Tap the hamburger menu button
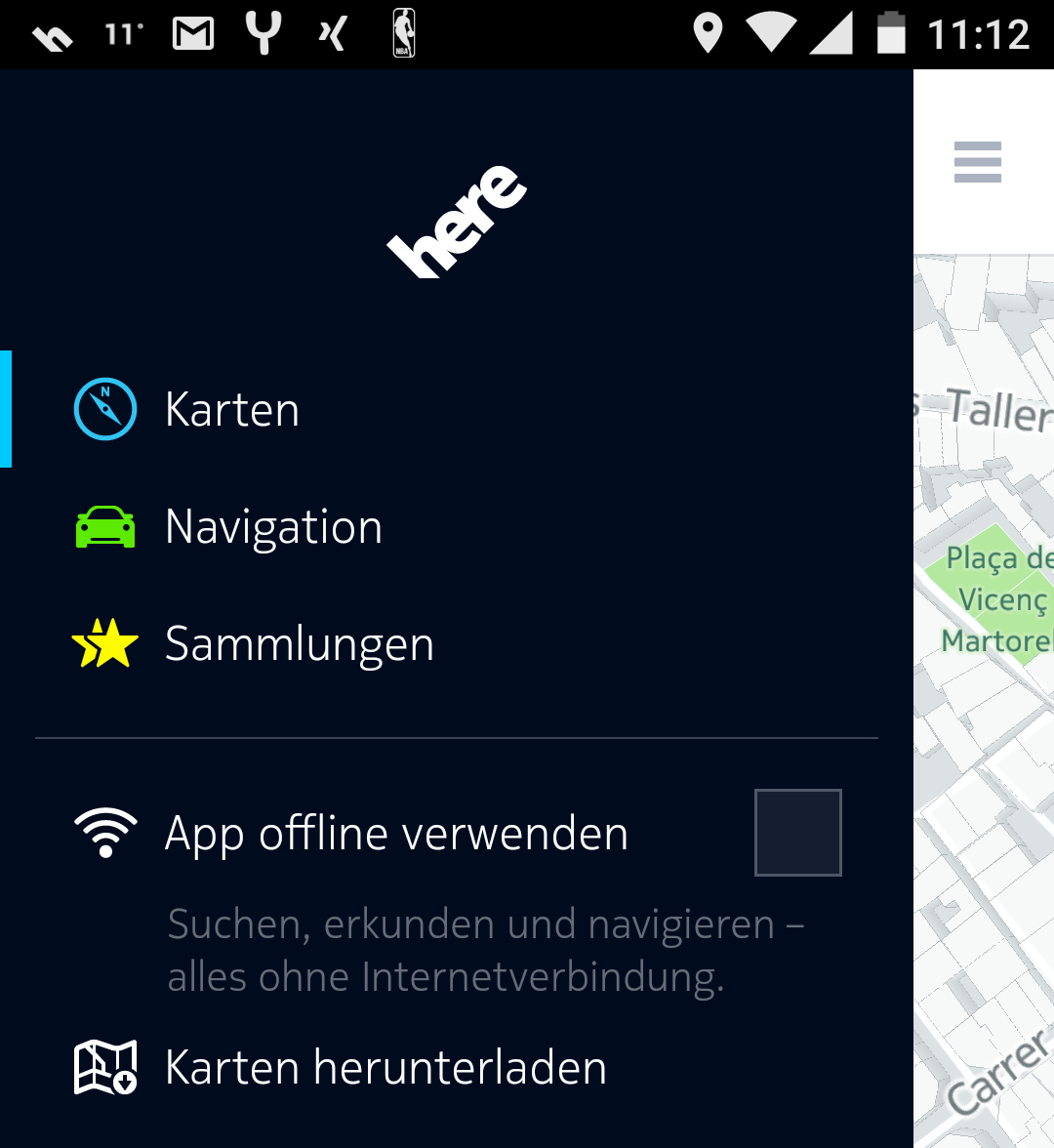1054x1148 pixels. (x=977, y=162)
